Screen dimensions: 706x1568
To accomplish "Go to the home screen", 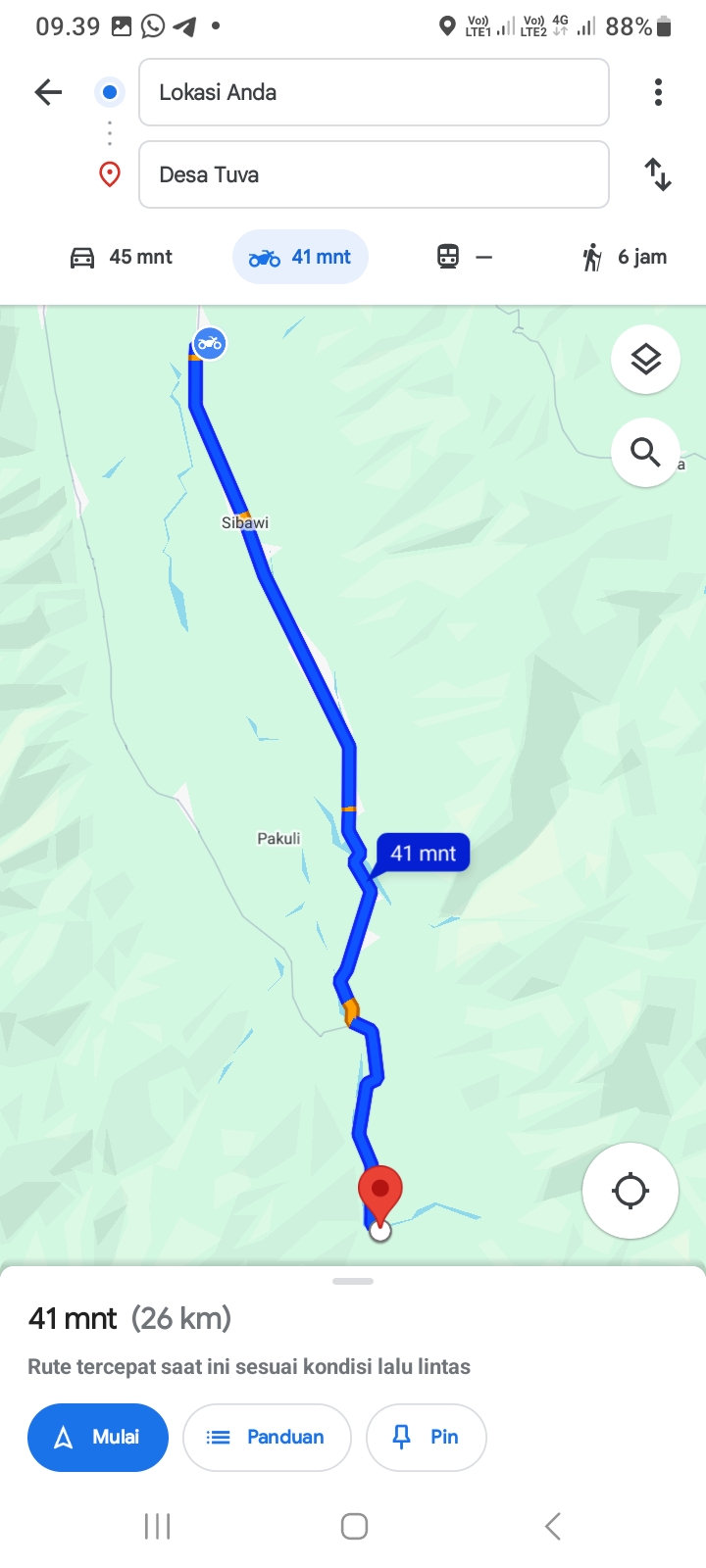I will [354, 1526].
